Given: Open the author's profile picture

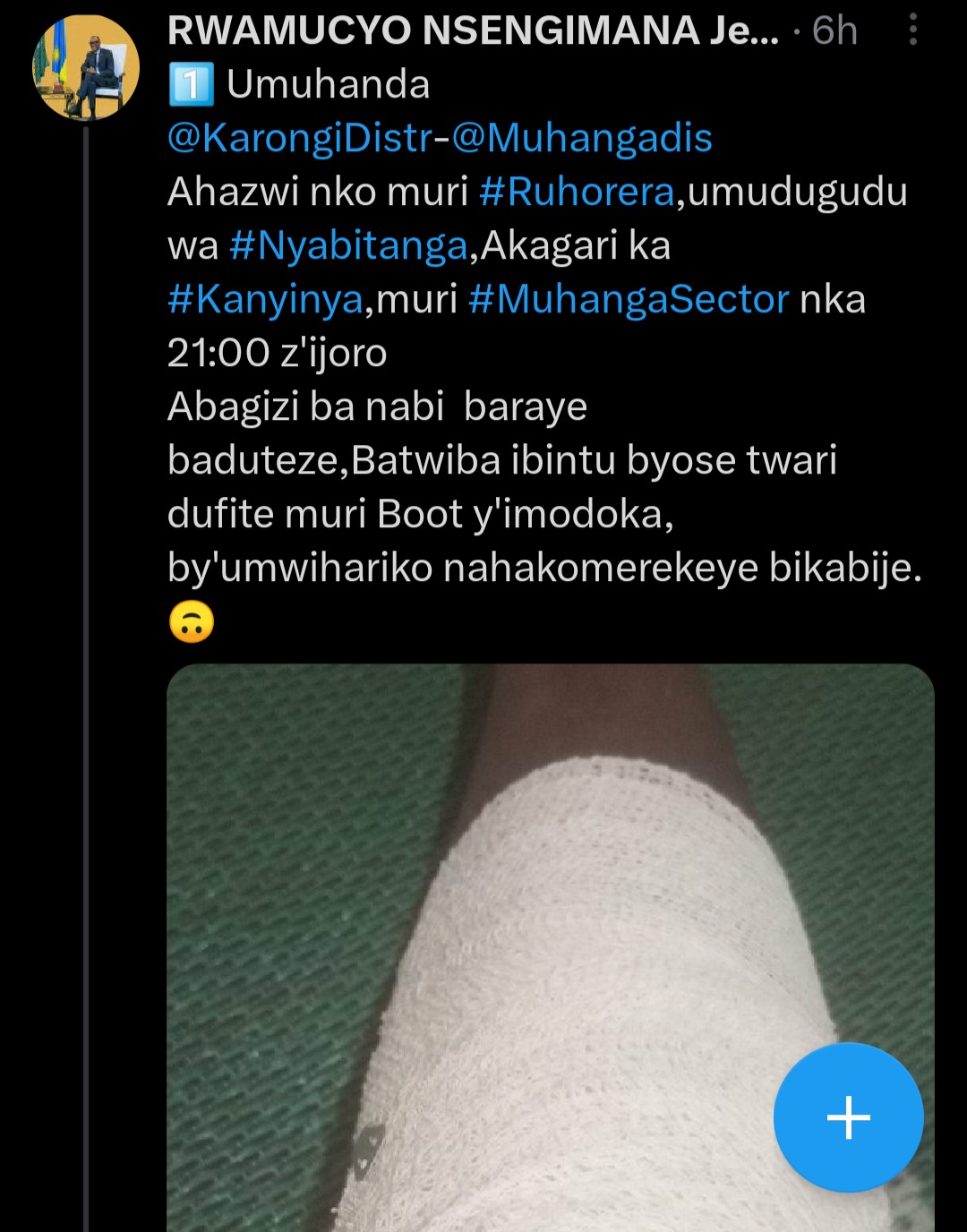Looking at the screenshot, I should click(x=86, y=68).
